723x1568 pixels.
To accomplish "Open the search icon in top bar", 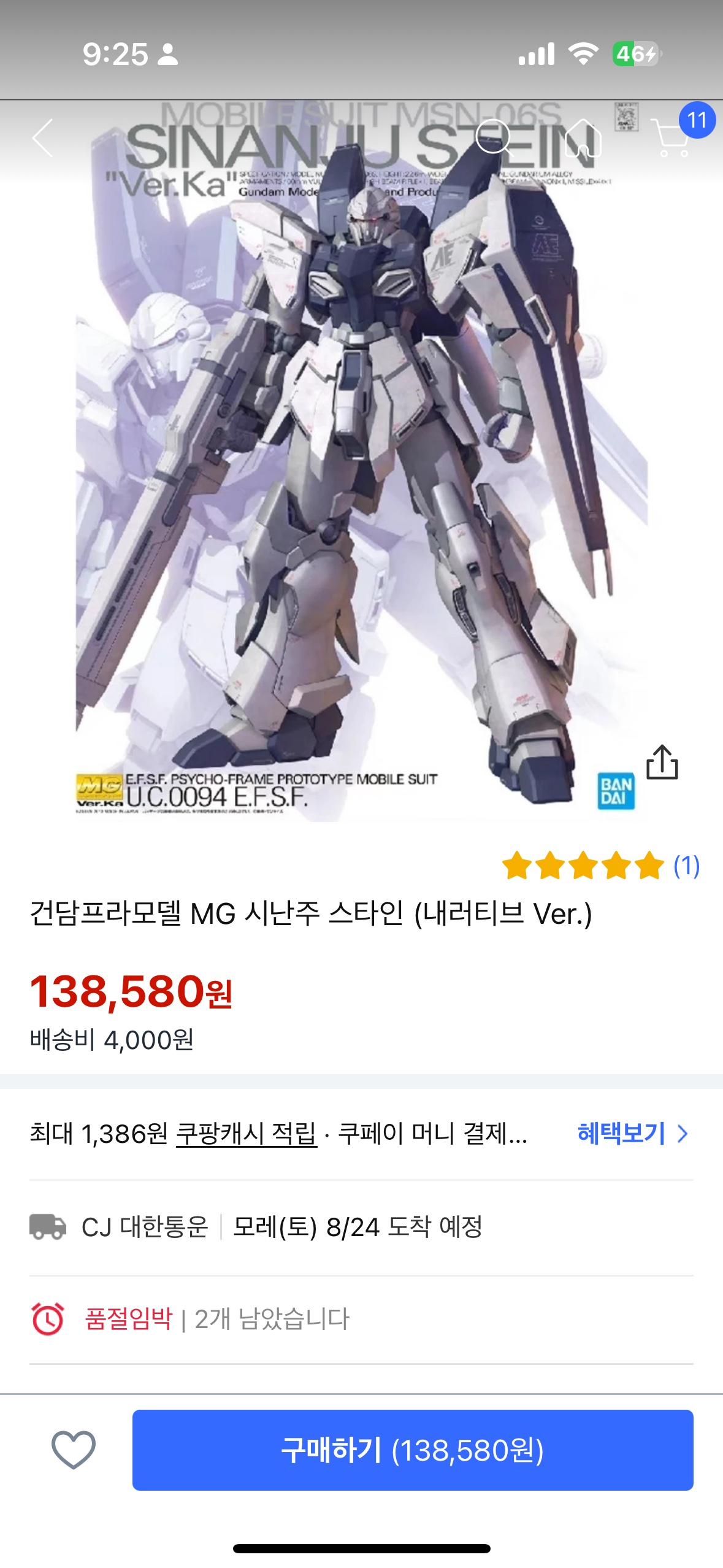I will tap(494, 137).
